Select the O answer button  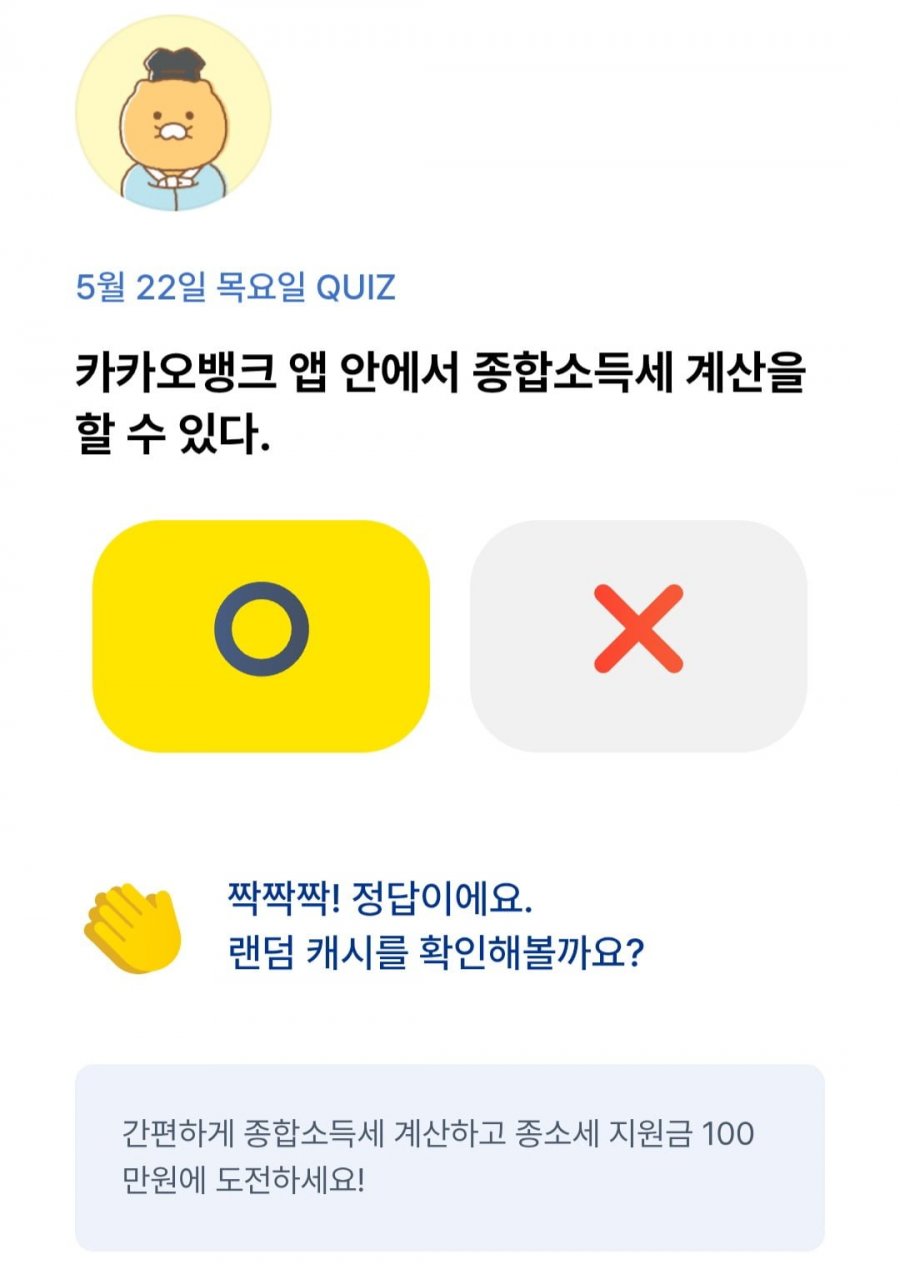(x=261, y=636)
